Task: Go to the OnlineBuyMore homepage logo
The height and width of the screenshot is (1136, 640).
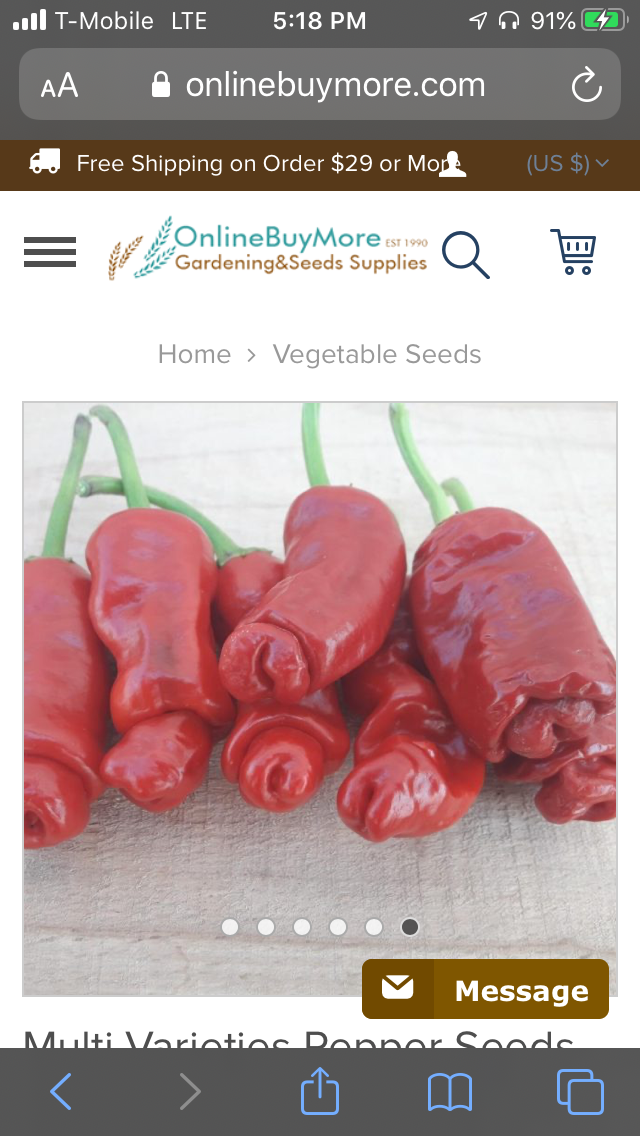Action: (268, 248)
